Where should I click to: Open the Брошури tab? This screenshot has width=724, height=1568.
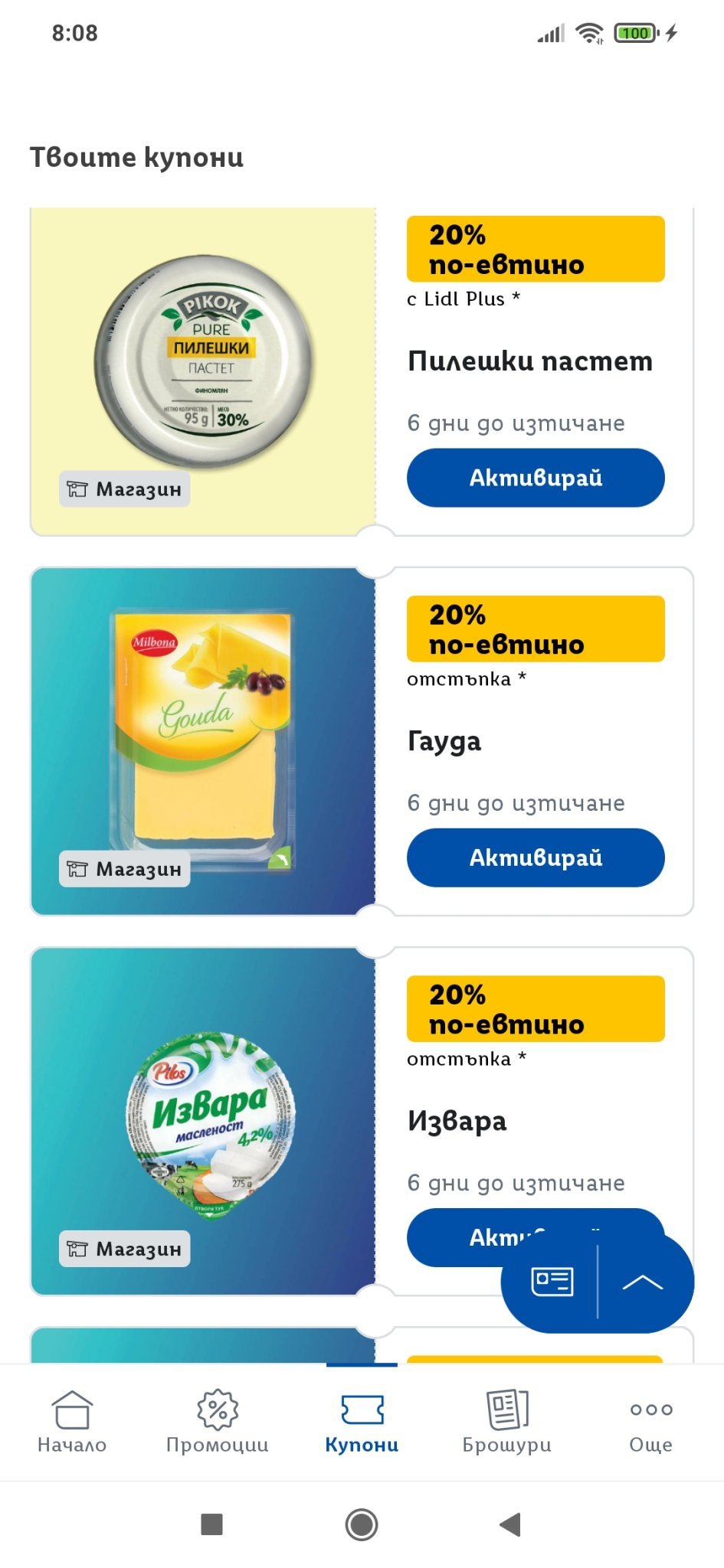506,1421
